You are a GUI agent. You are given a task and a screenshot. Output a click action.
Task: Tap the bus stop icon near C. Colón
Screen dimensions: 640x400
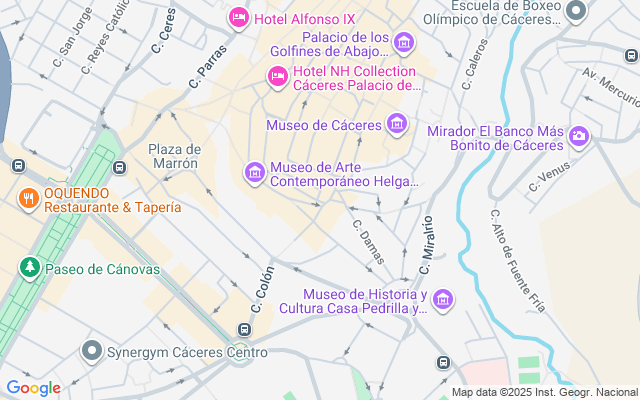(x=244, y=329)
